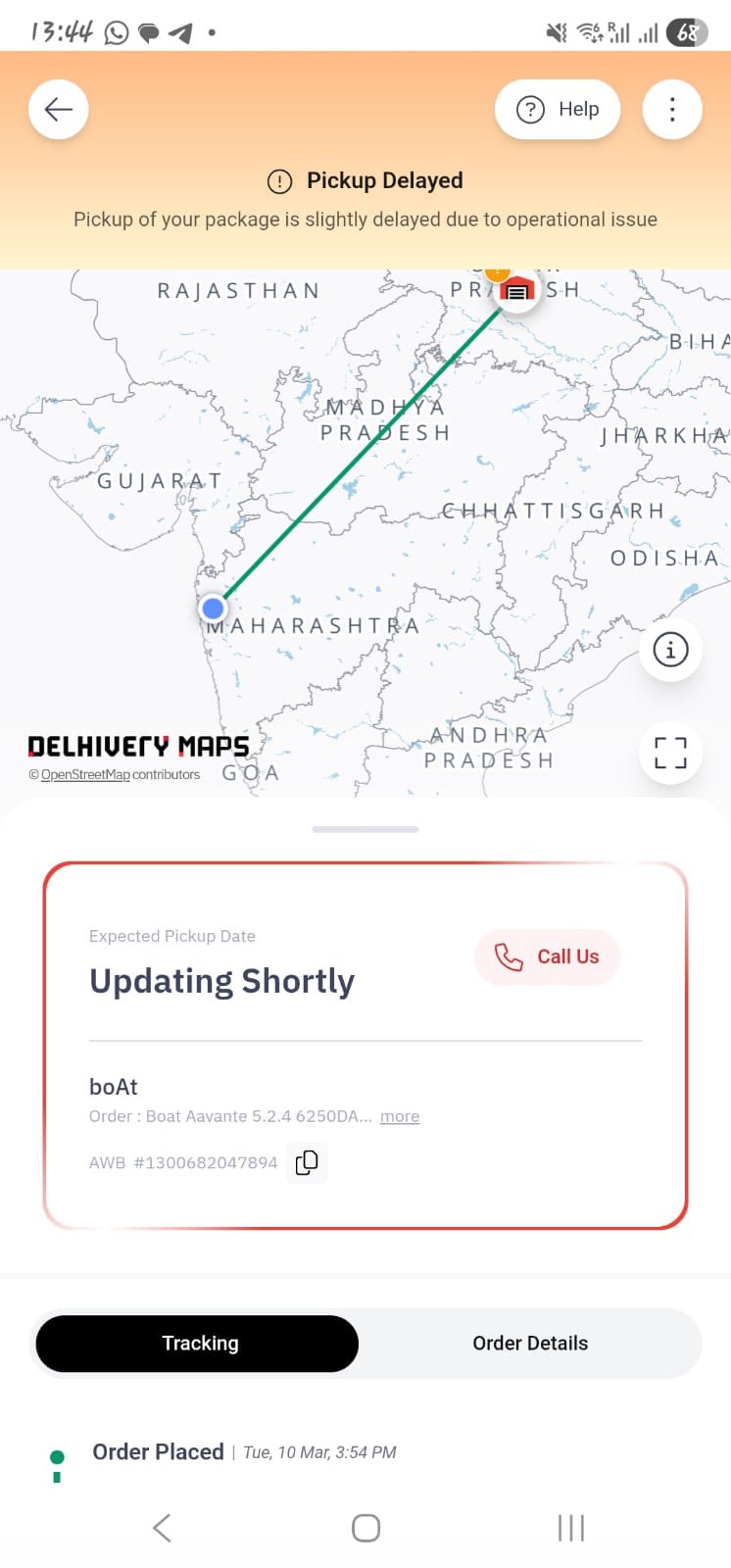Viewport: 731px width, 1568px height.
Task: Expand the map to fullscreen
Action: coord(670,753)
